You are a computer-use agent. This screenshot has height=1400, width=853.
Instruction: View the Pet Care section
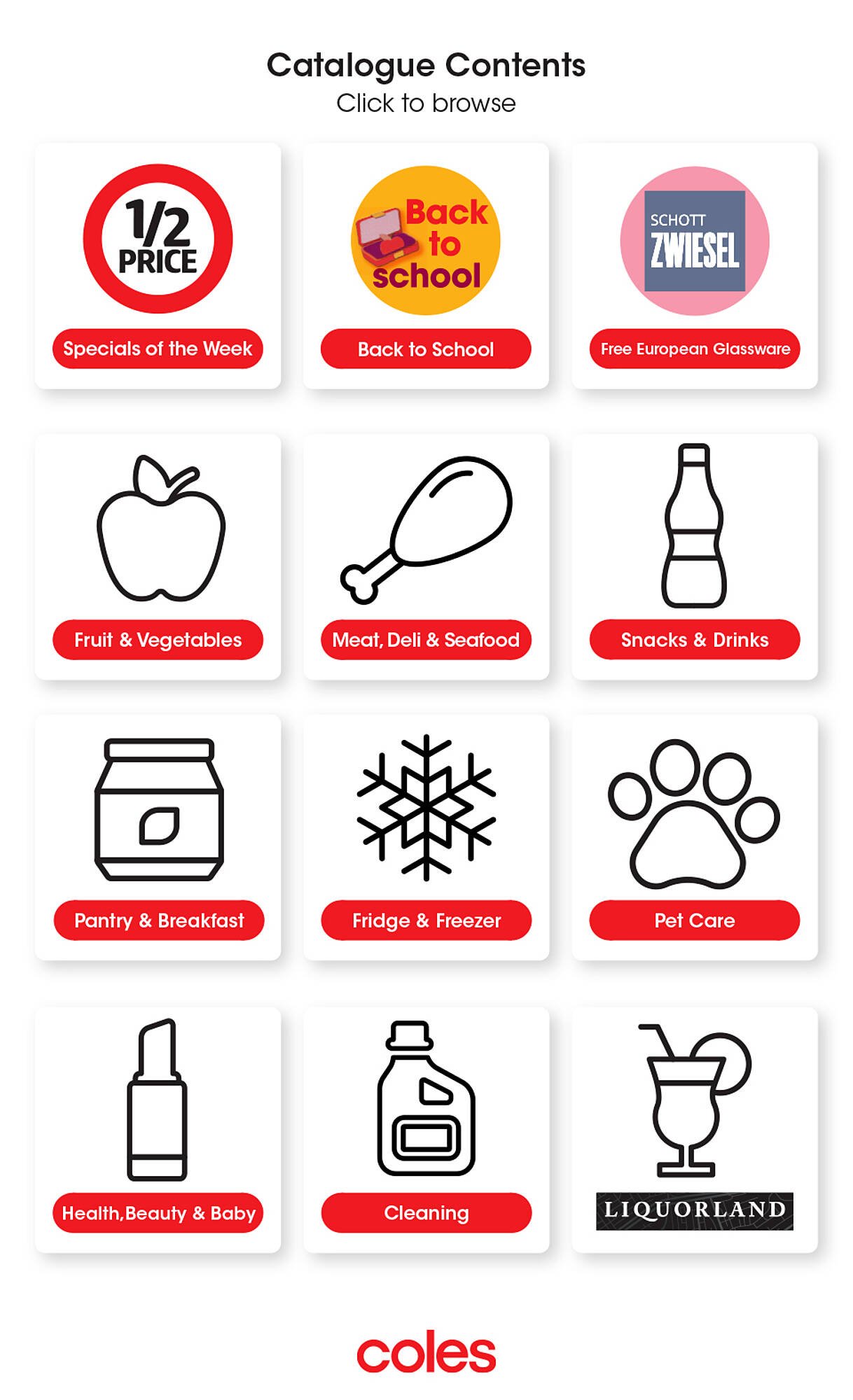[694, 837]
